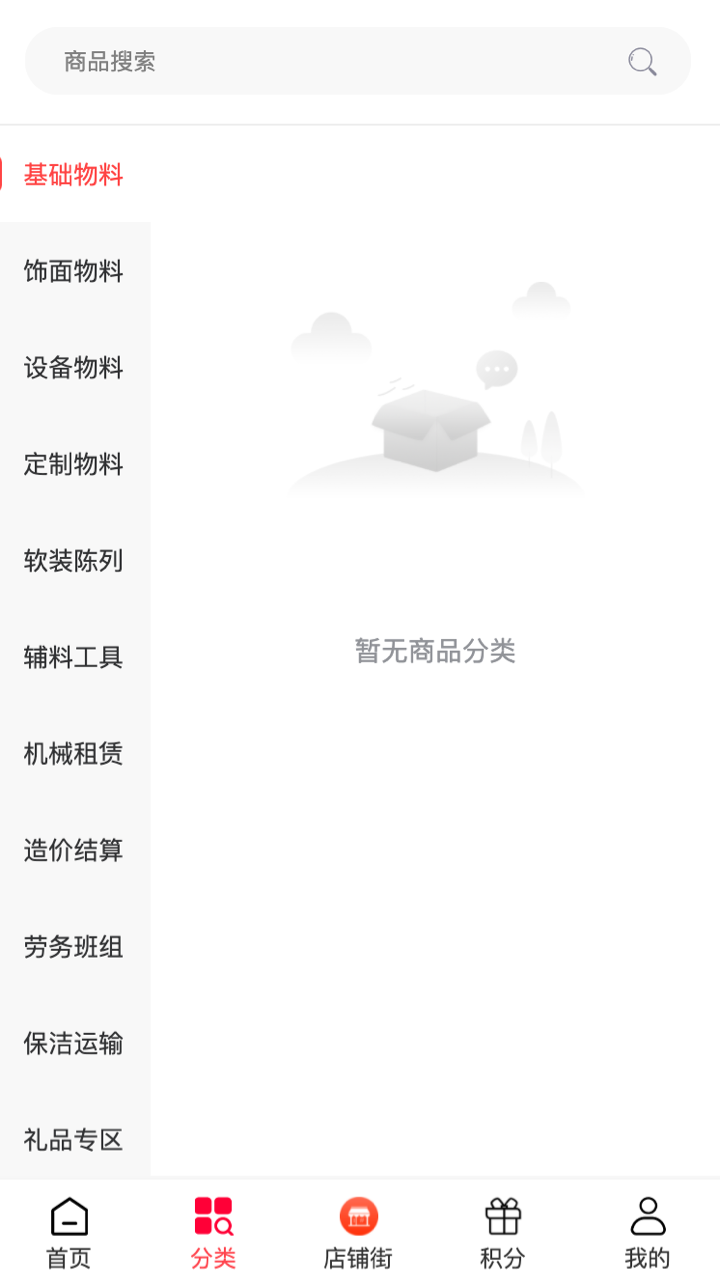Open the 积分 points tab
The image size is (720, 1280).
pyautogui.click(x=502, y=1232)
